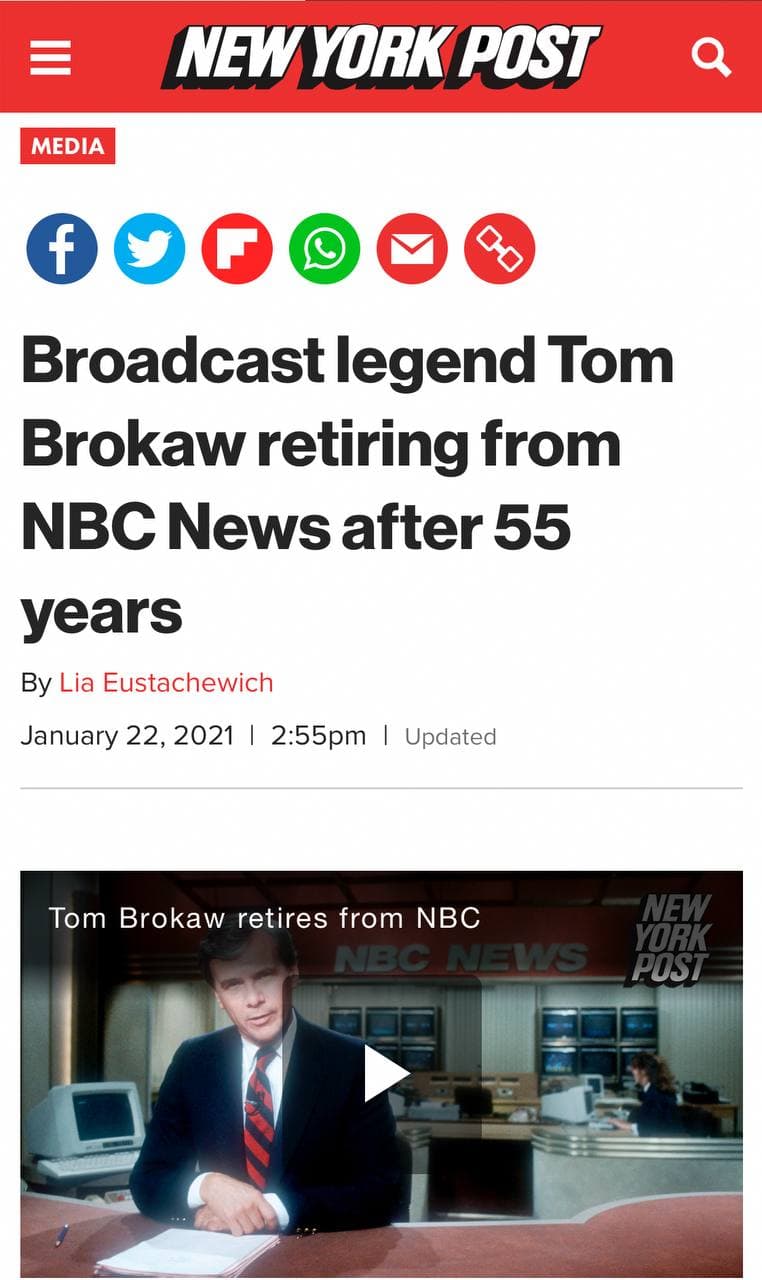
Task: Open the site search
Action: [x=711, y=57]
